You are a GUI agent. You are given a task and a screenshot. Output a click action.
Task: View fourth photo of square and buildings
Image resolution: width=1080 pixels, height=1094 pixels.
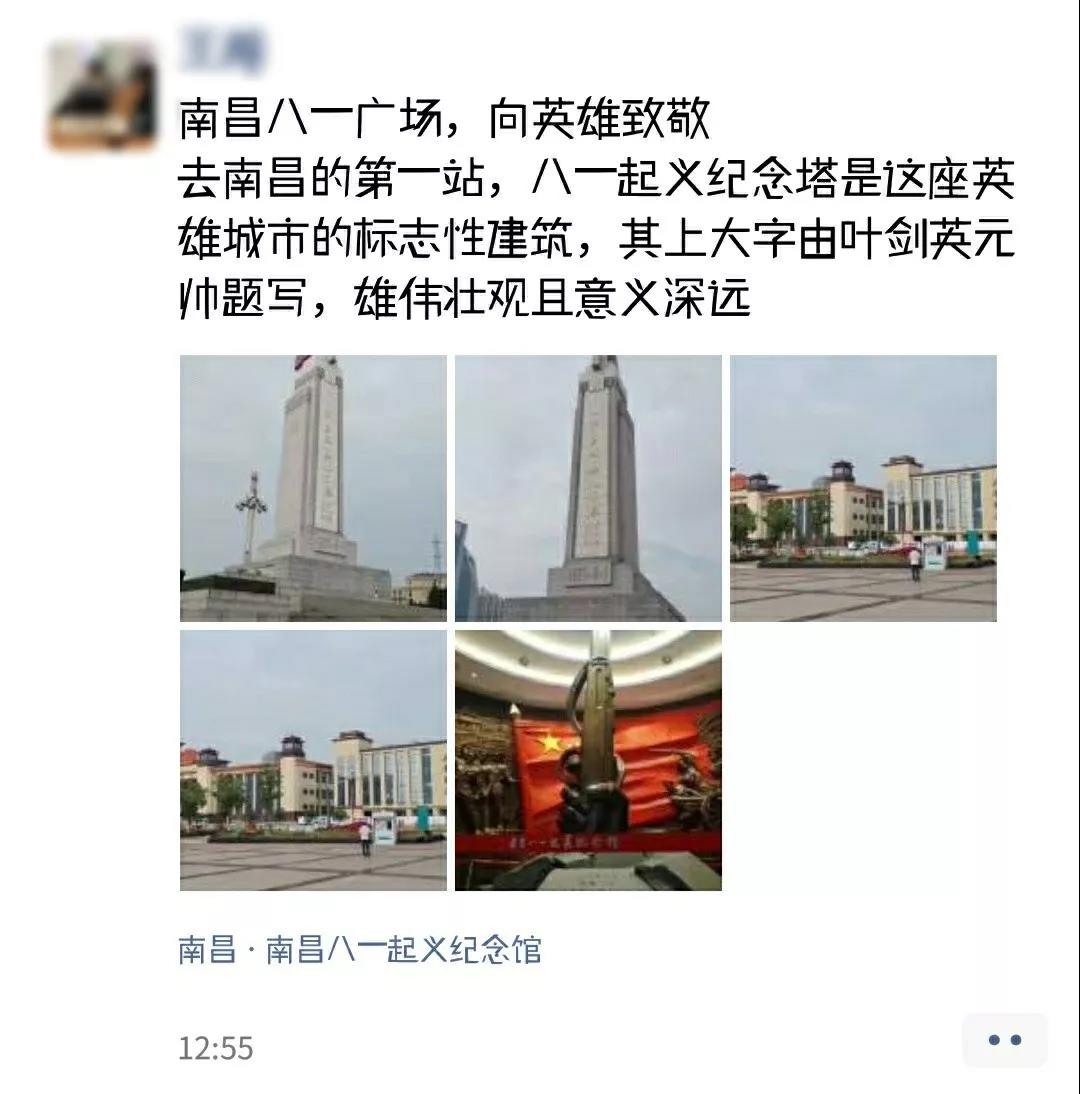tap(313, 760)
